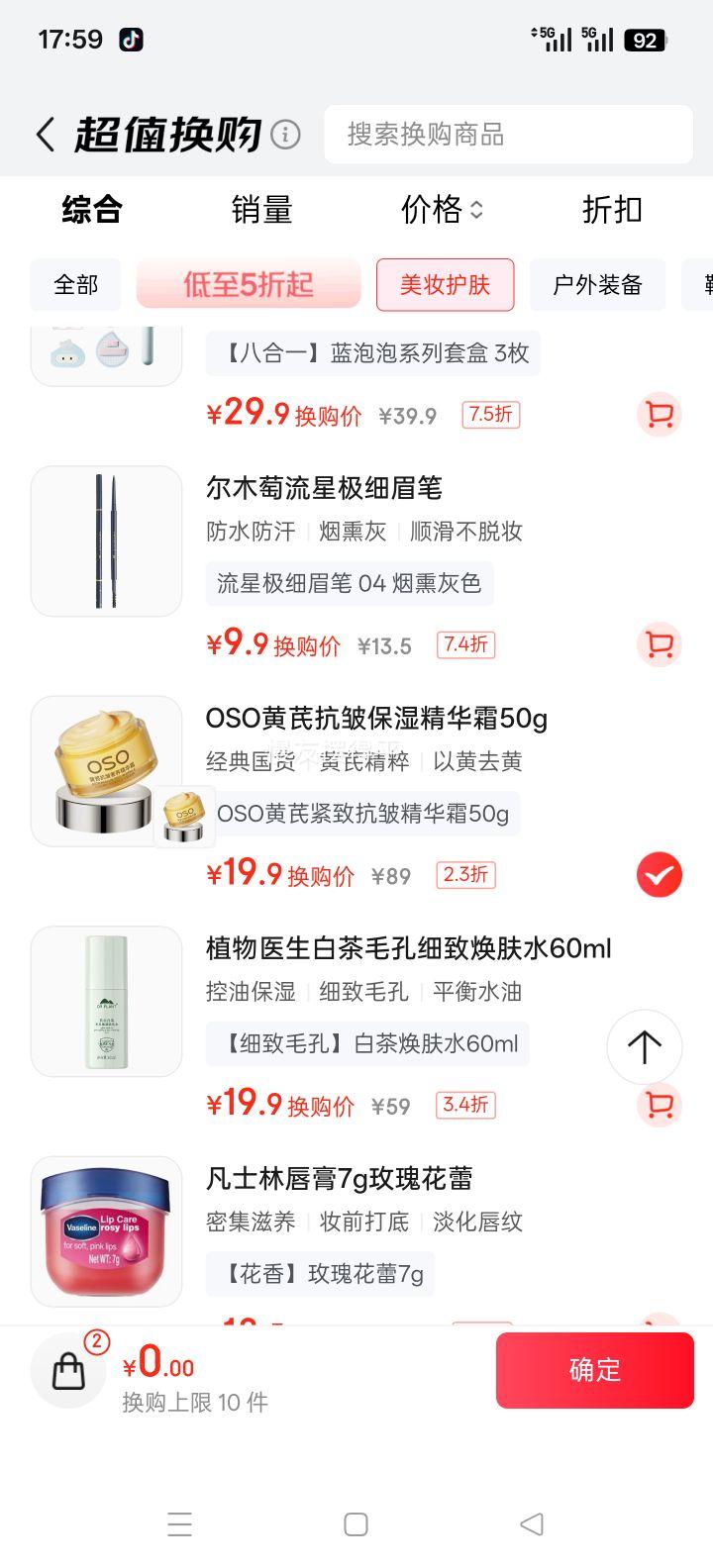Sort products by 折扣
The width and height of the screenshot is (713, 1568).
[612, 210]
